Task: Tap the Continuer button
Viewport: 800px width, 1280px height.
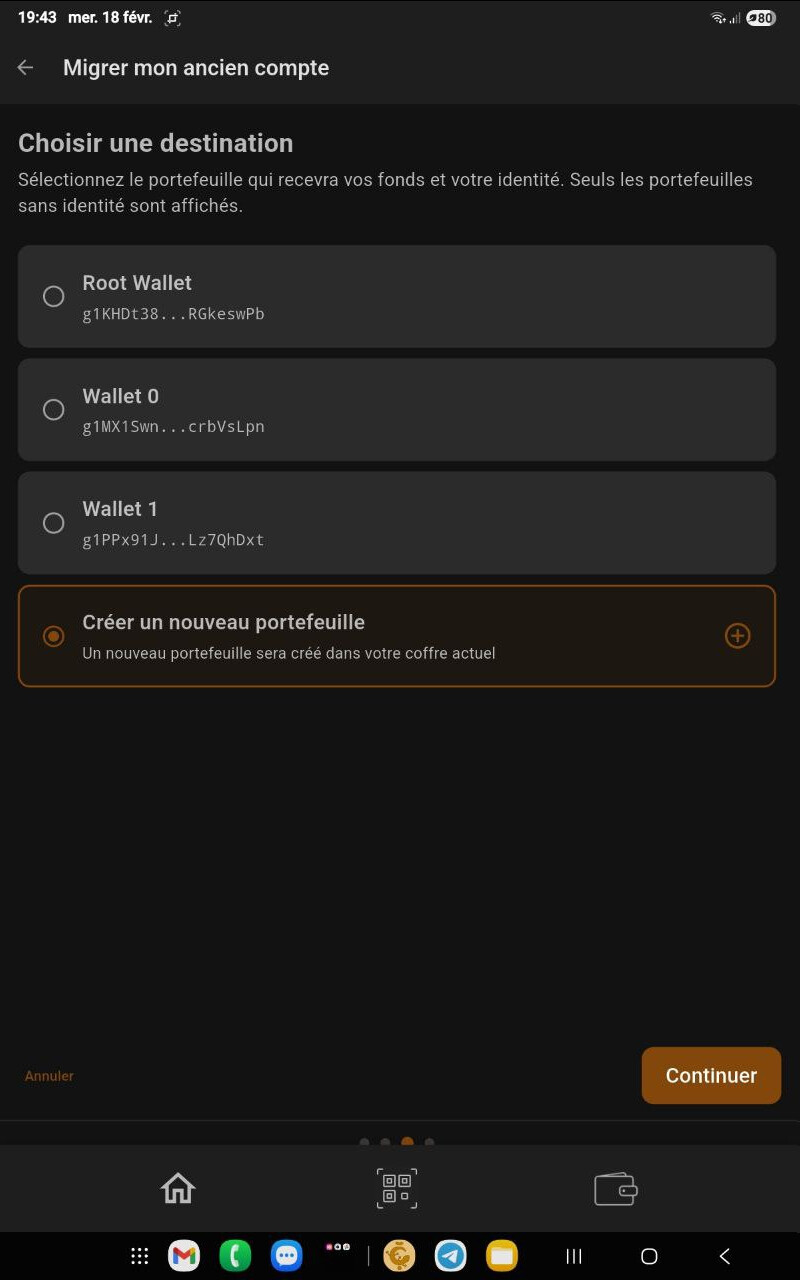Action: click(x=711, y=1075)
